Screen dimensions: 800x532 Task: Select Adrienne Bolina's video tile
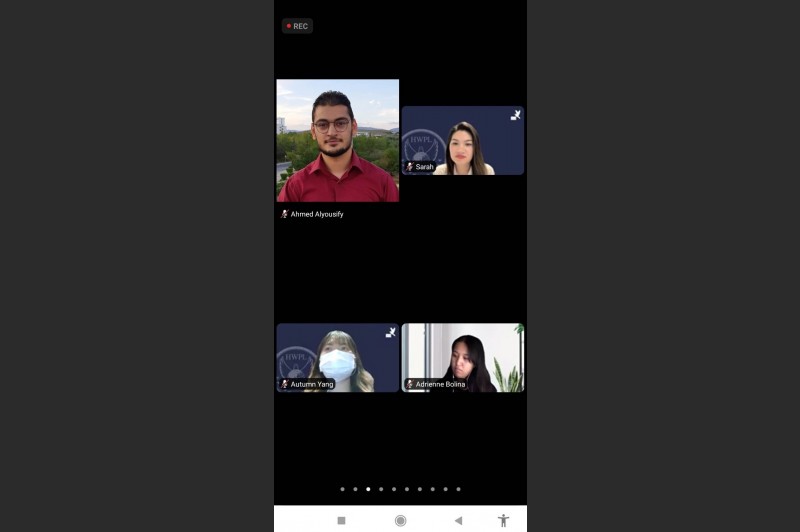coord(462,357)
